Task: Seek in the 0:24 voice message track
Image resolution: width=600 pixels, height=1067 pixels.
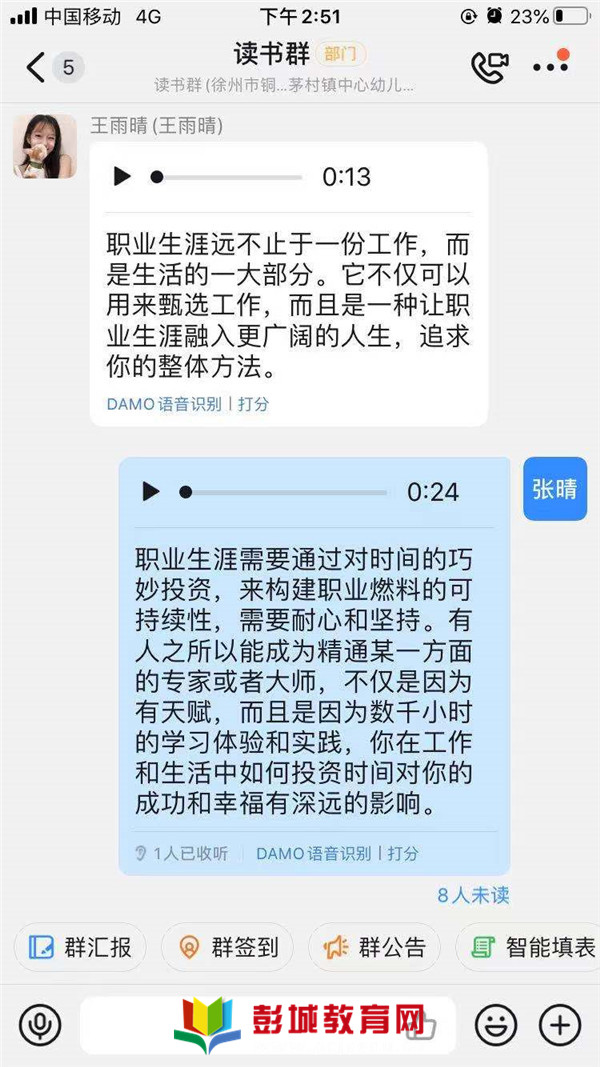Action: click(283, 492)
